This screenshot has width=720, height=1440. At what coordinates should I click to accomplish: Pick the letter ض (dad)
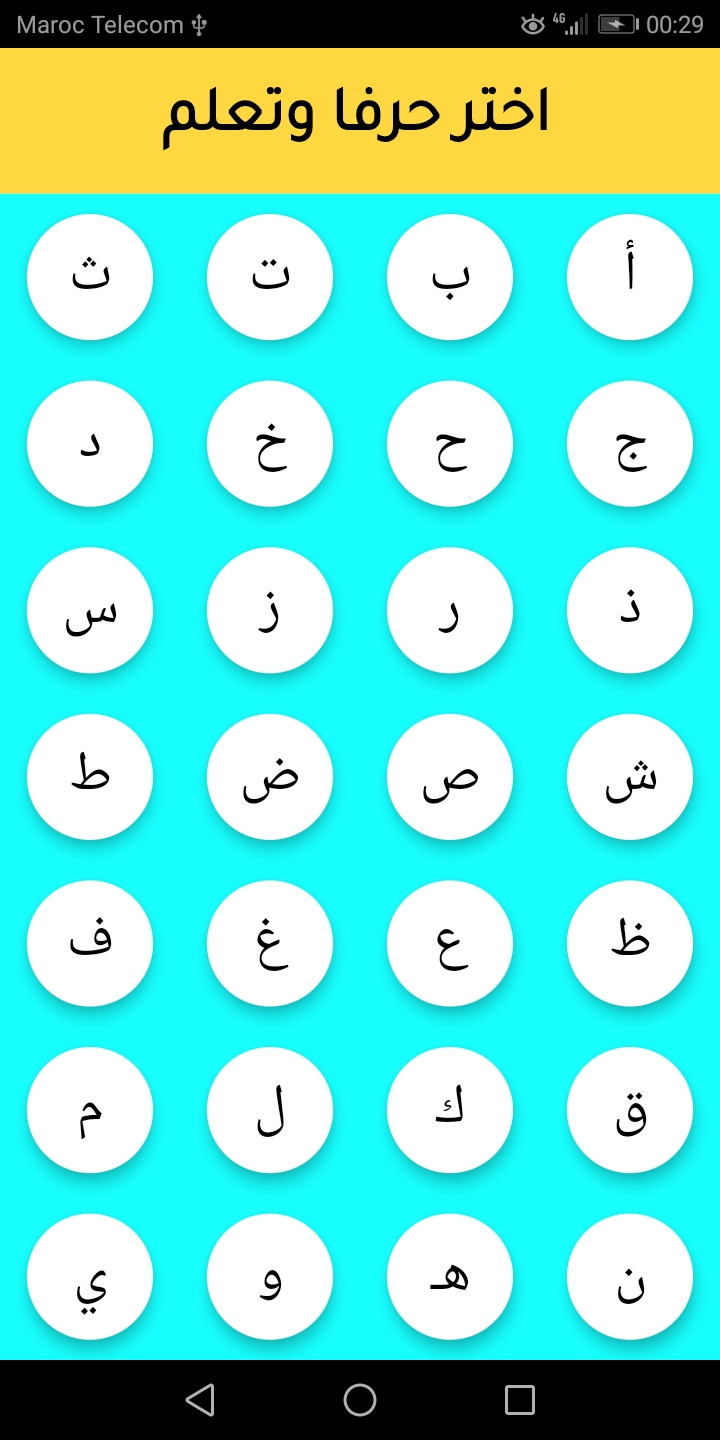pyautogui.click(x=270, y=777)
